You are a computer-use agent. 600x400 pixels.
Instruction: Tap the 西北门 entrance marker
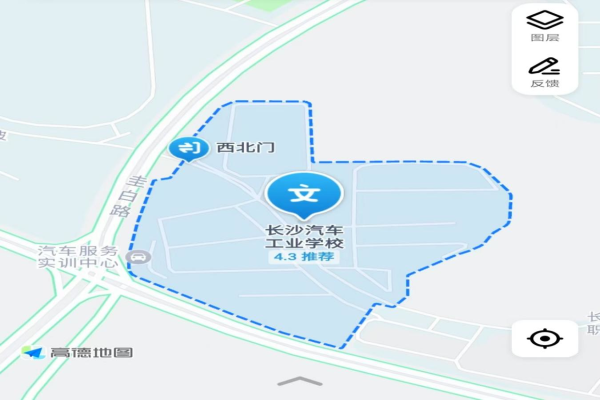pyautogui.click(x=187, y=148)
